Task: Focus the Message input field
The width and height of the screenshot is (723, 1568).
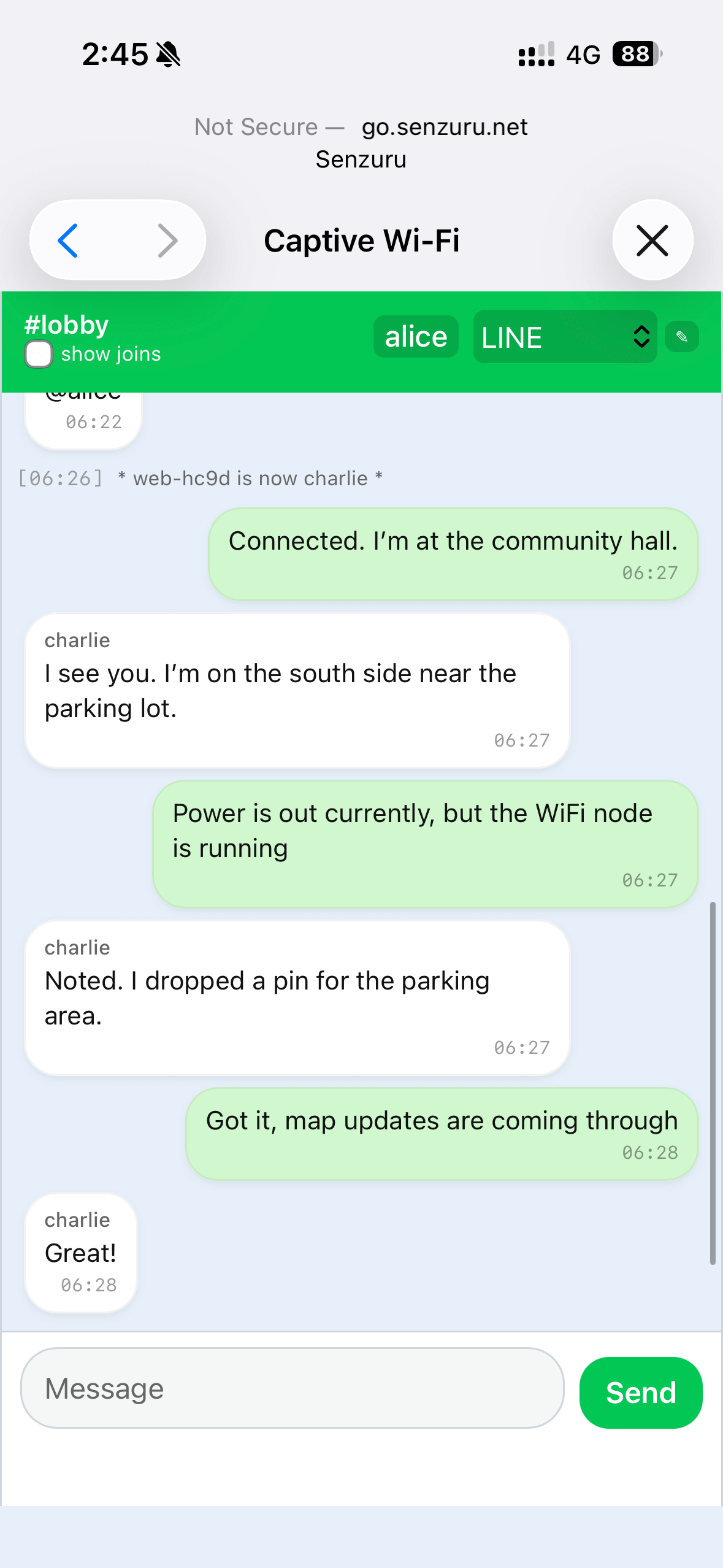Action: 292,1388
